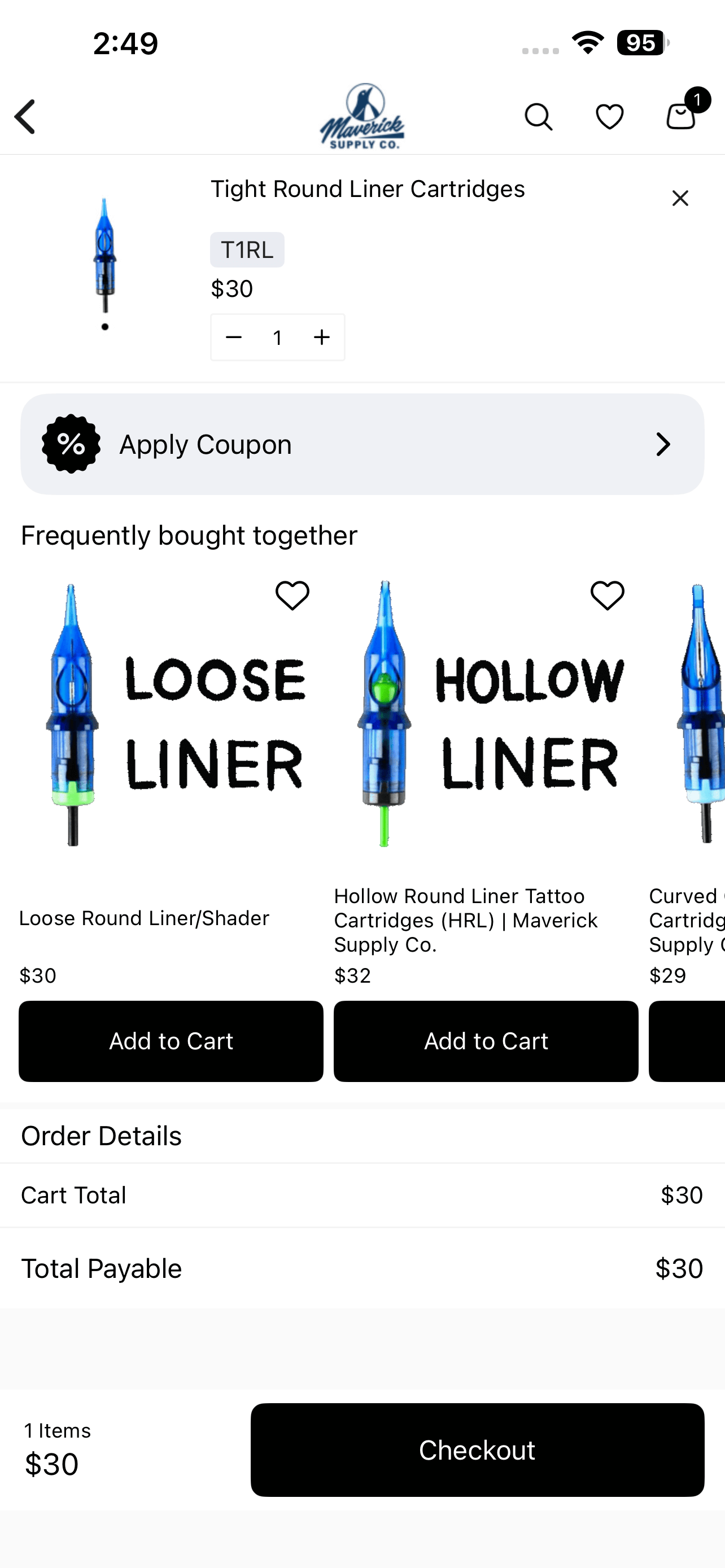Decrease quantity with the minus button
This screenshot has width=725, height=1568.
[x=234, y=337]
